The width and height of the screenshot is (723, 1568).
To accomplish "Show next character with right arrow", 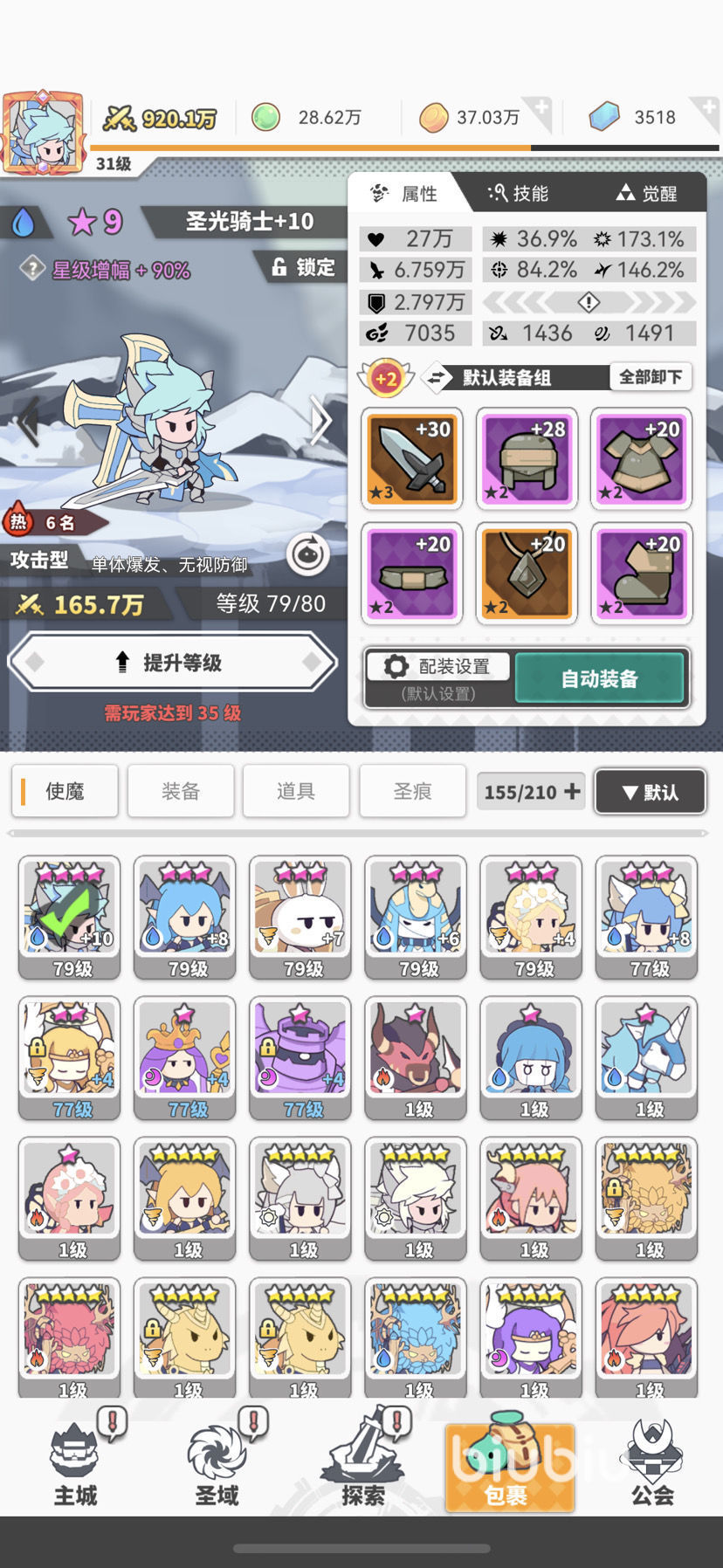I will coord(320,421).
